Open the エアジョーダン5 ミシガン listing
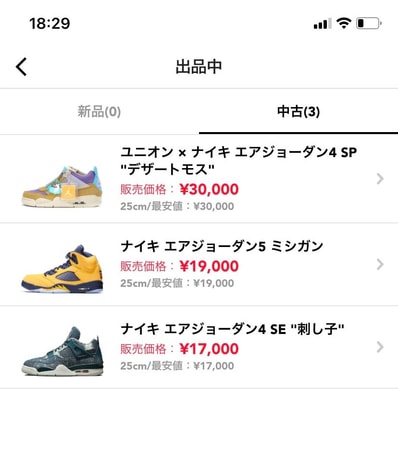The width and height of the screenshot is (398, 455). [199, 264]
